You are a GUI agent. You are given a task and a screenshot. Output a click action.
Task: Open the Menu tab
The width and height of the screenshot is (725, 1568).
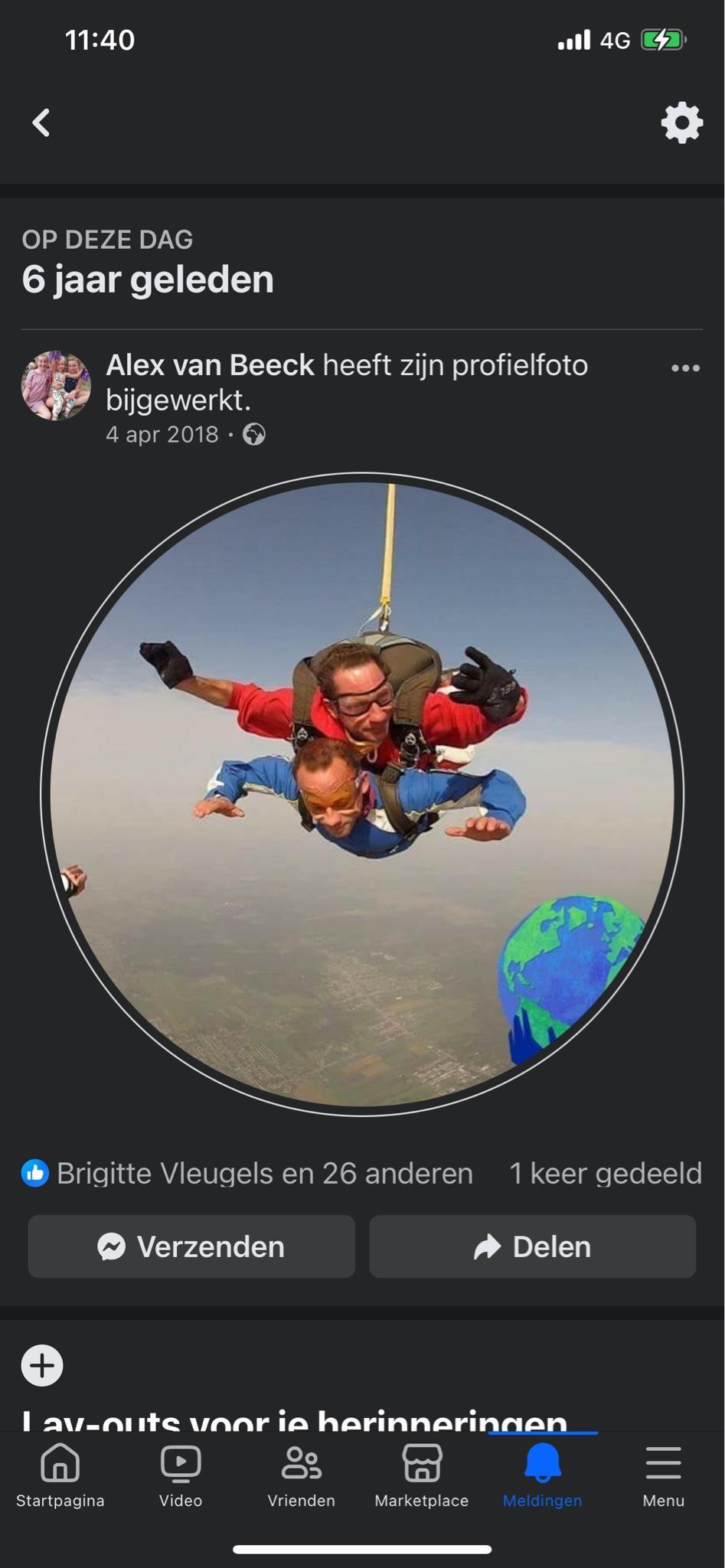pyautogui.click(x=663, y=1475)
